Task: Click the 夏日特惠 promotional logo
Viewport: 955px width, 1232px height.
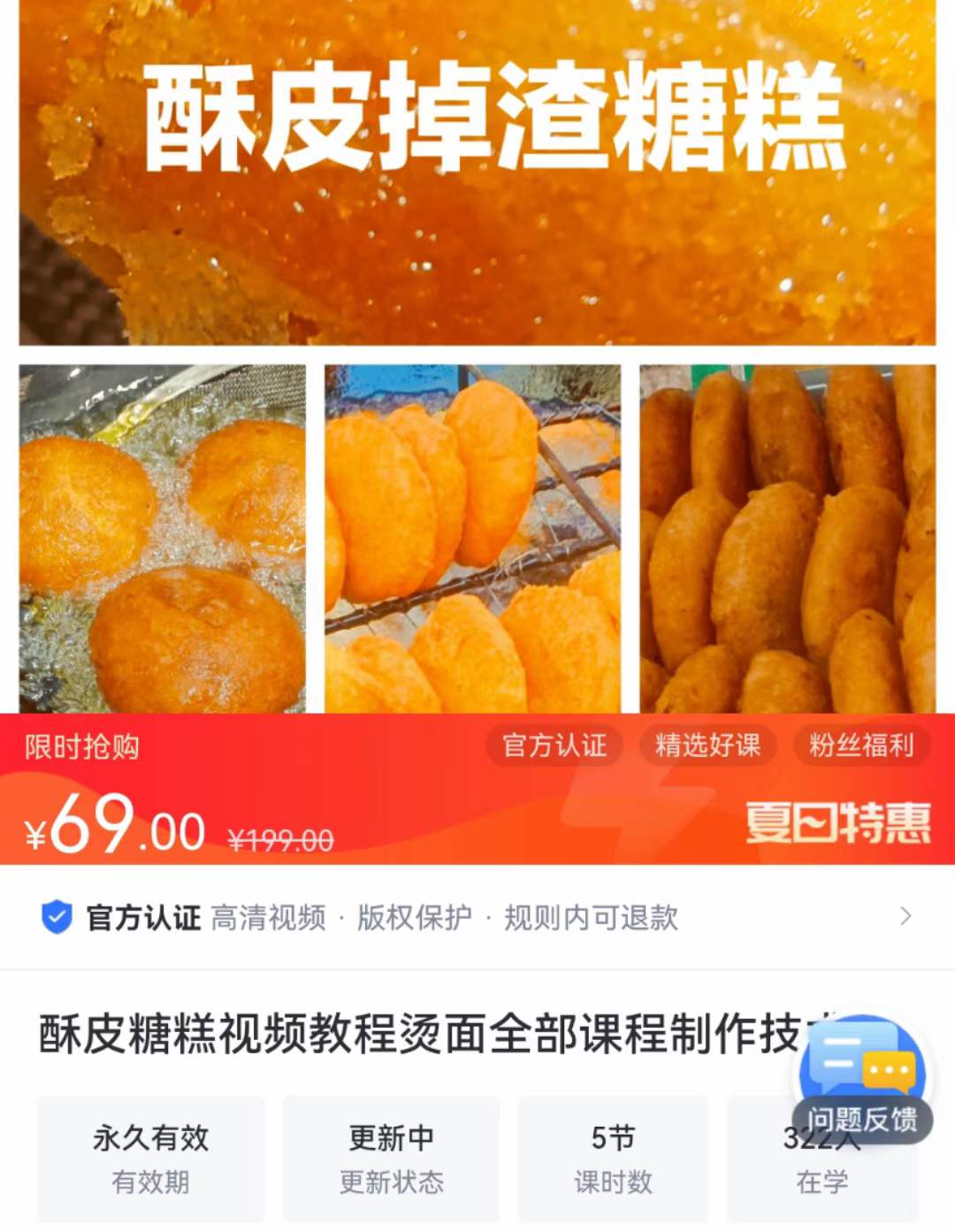Action: tap(838, 824)
